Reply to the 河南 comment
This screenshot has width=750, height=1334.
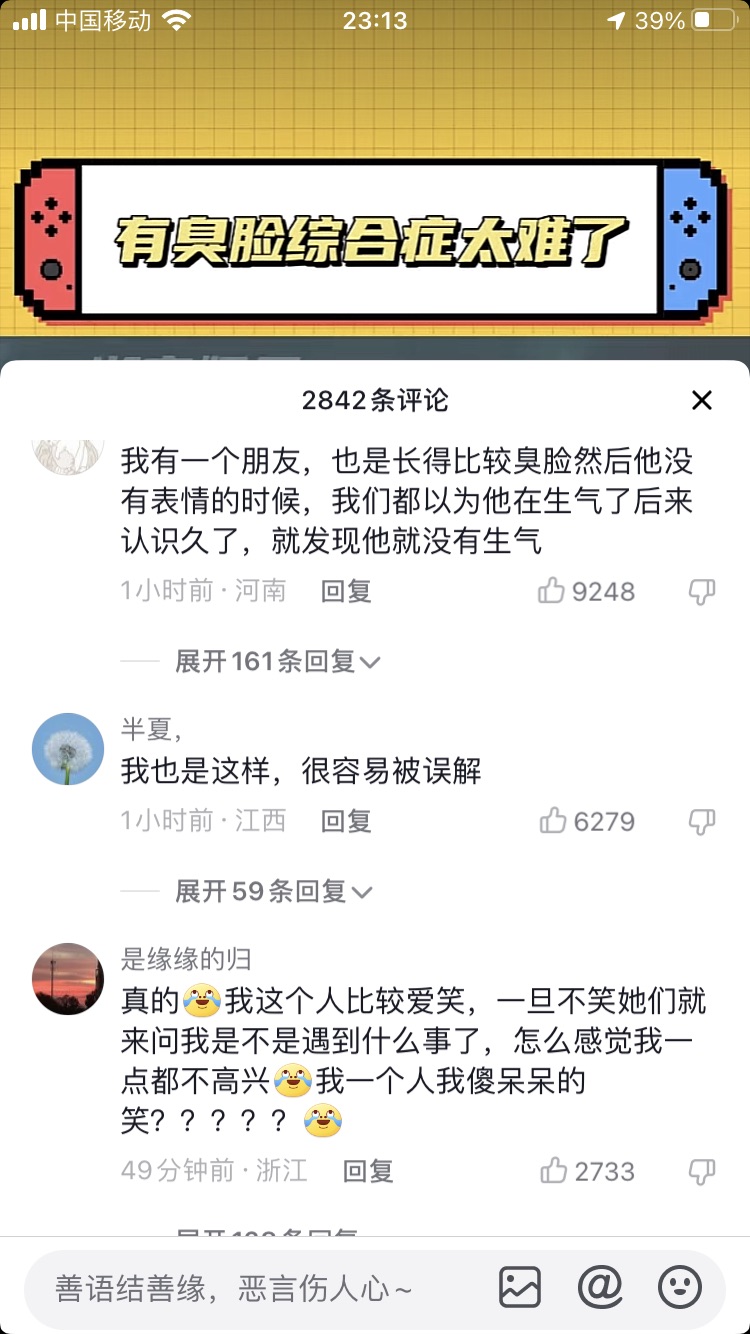[346, 591]
